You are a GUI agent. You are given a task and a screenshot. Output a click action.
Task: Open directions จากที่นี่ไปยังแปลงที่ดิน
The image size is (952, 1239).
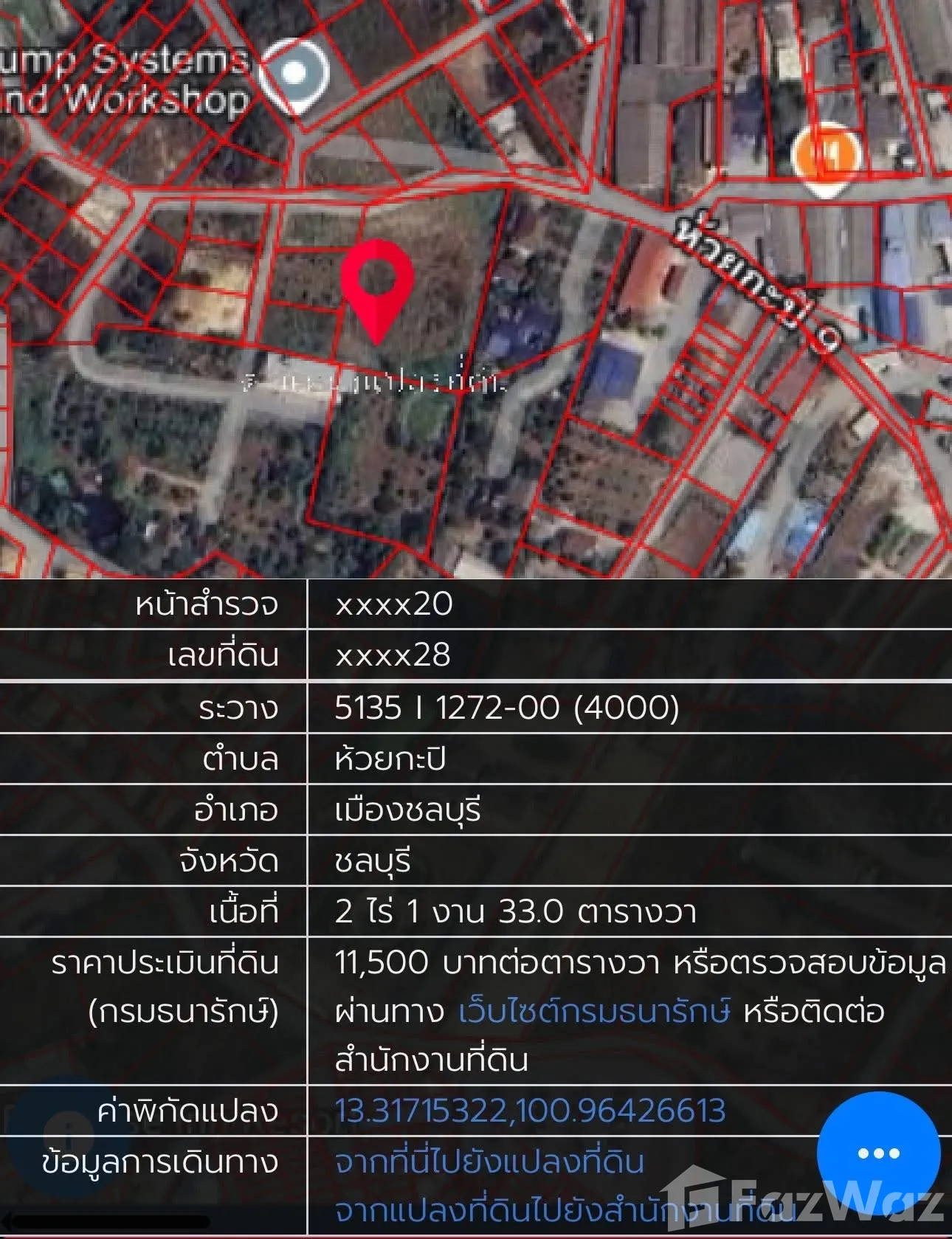pyautogui.click(x=489, y=1162)
